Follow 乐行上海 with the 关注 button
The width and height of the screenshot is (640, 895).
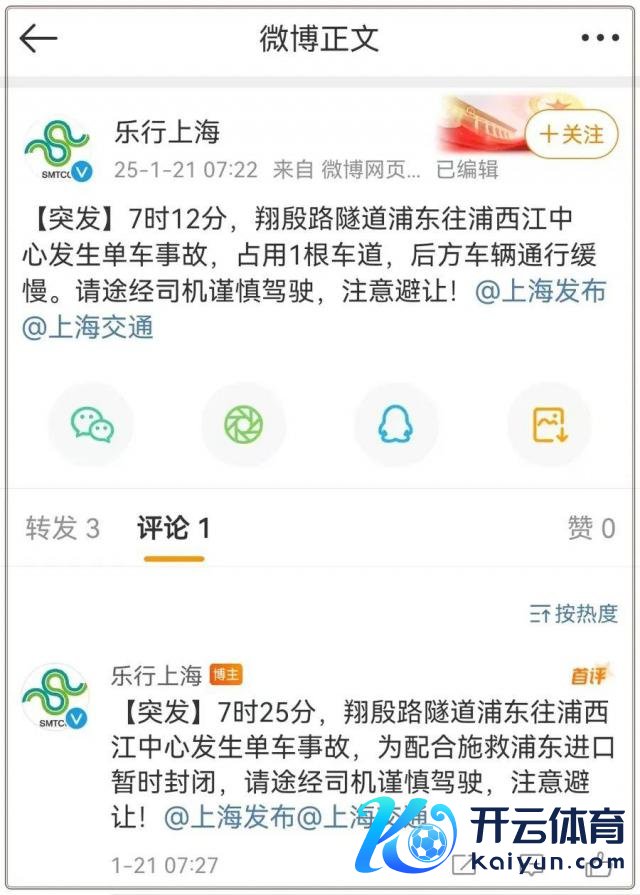[573, 134]
